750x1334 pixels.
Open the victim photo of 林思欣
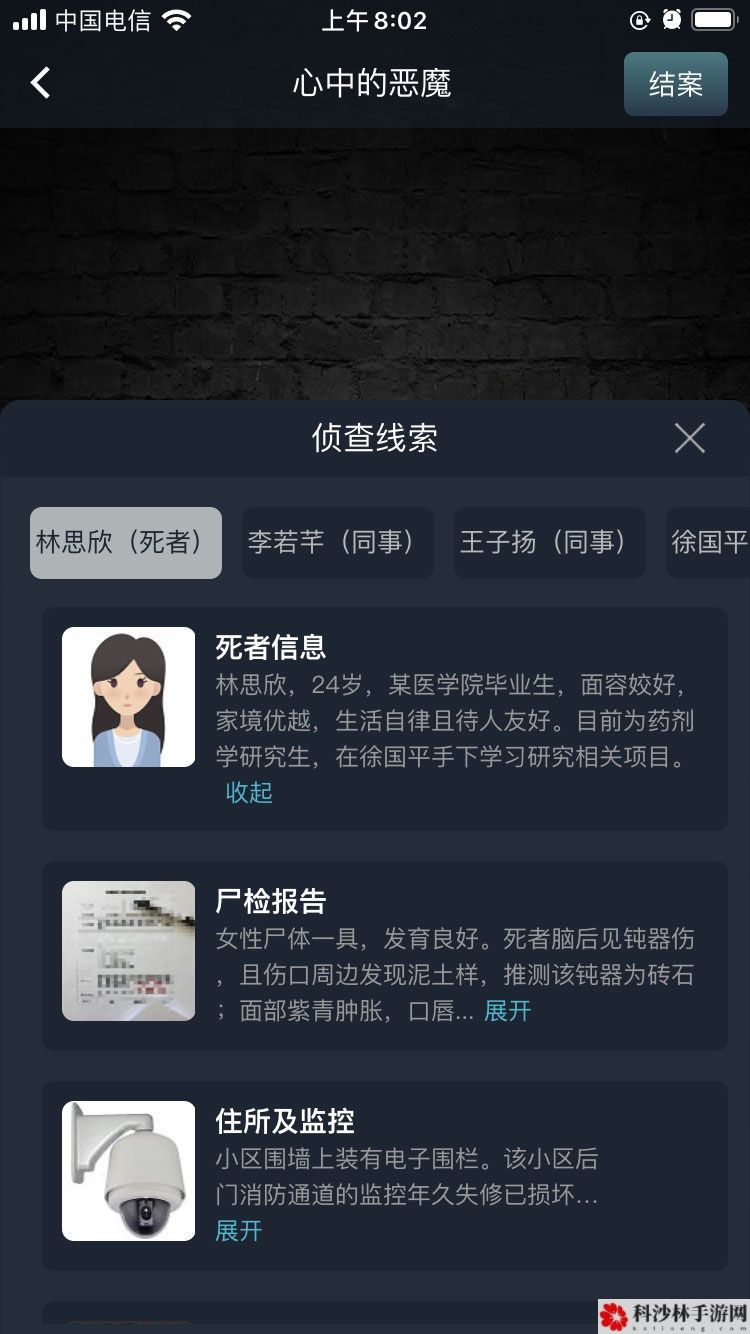click(127, 696)
